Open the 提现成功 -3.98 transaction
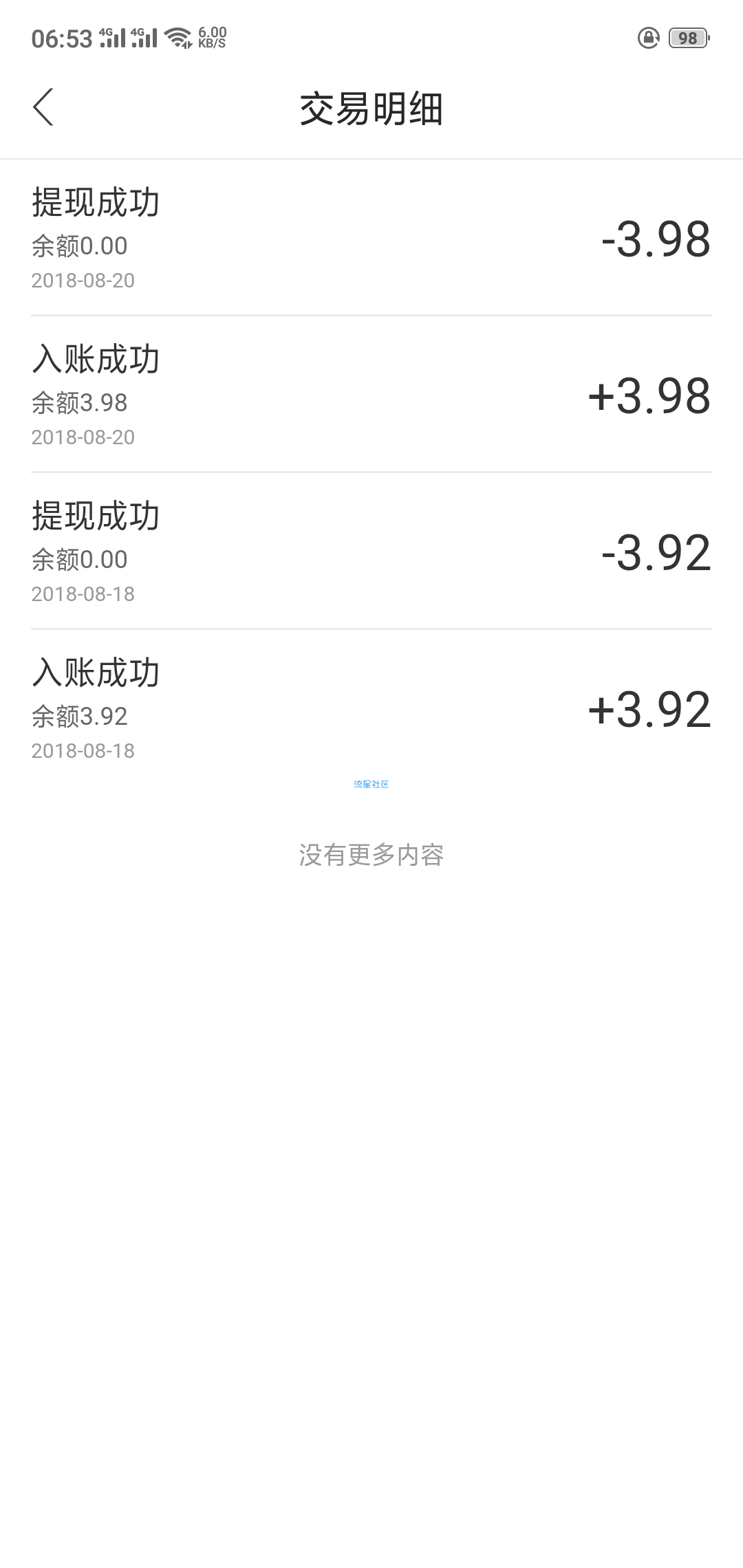743x1568 pixels. 371,238
